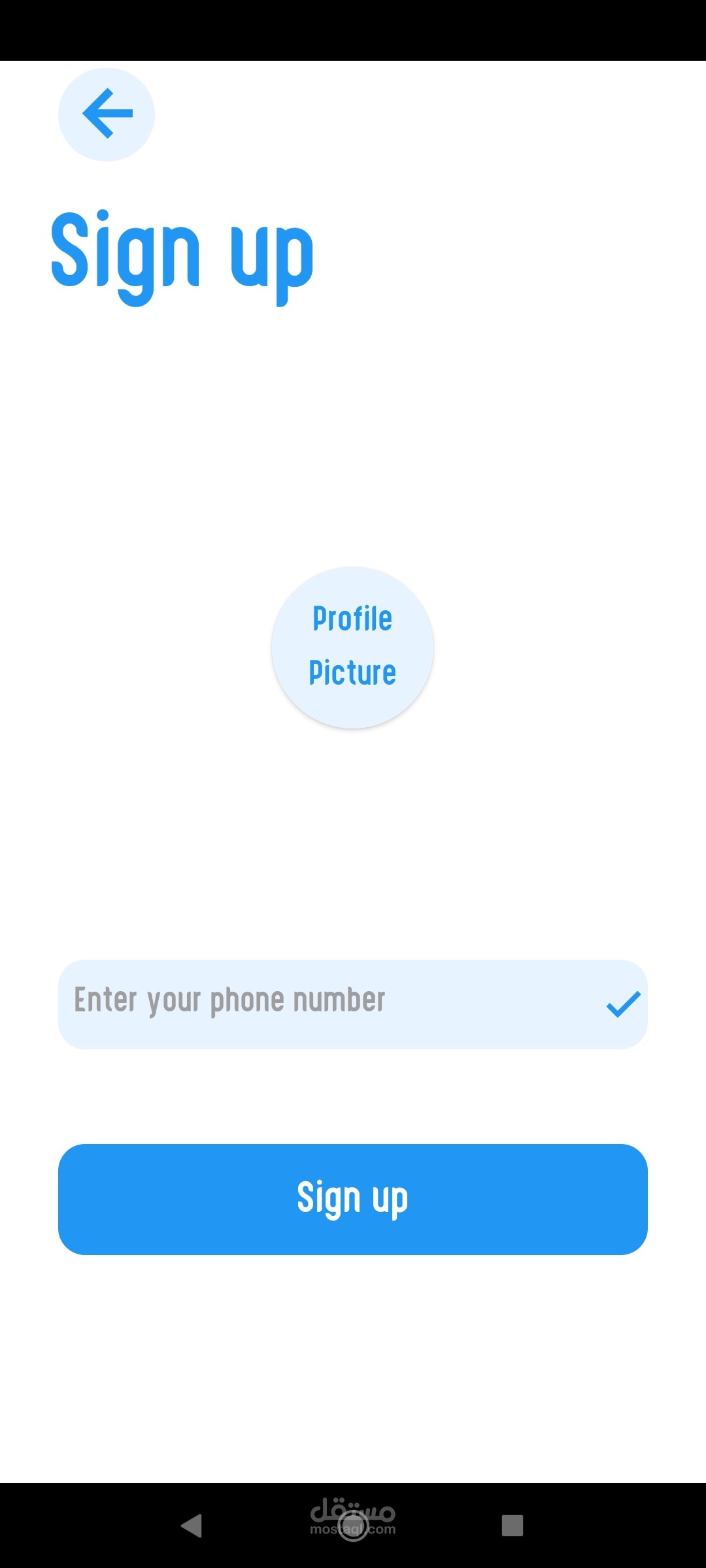Go back using the arrow button
This screenshot has width=706, height=1568.
click(x=107, y=114)
